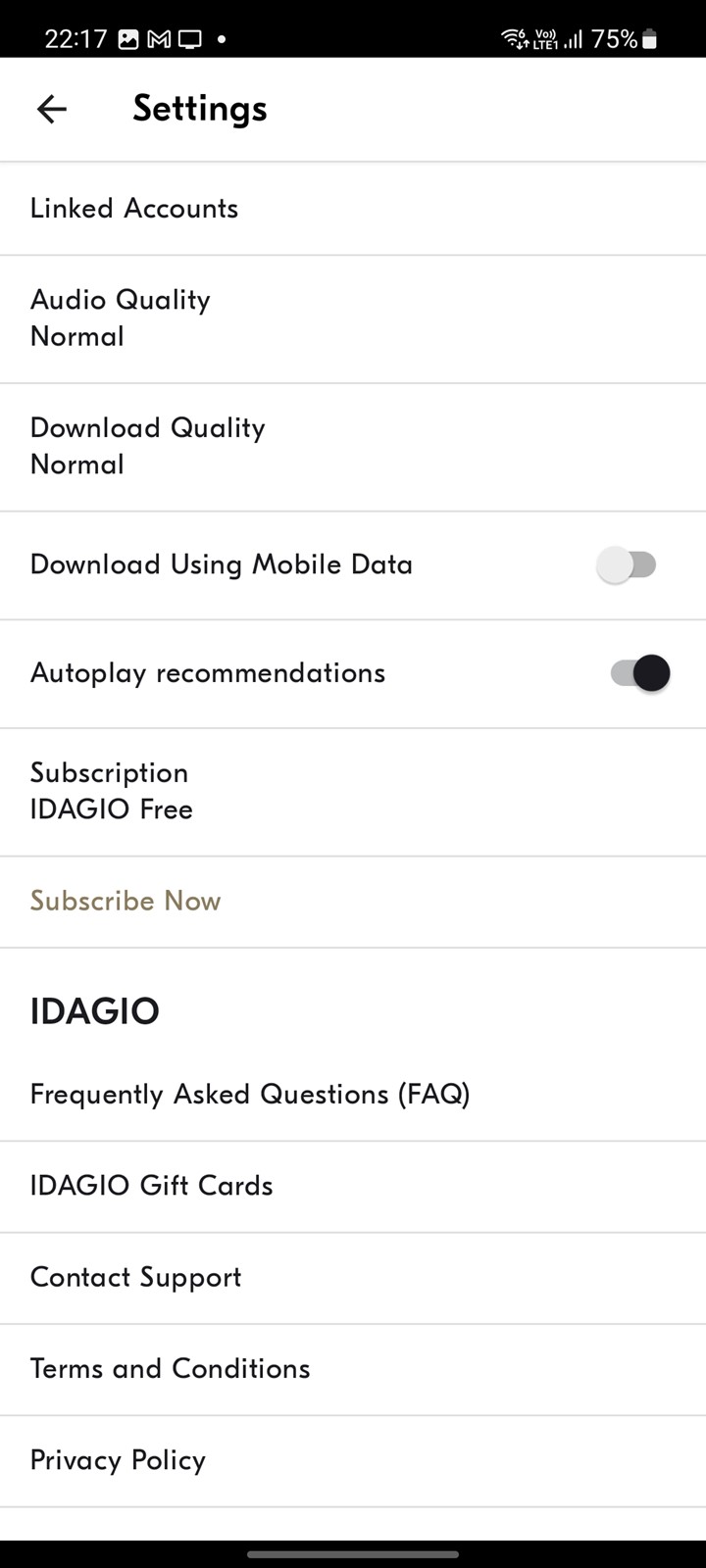Image resolution: width=706 pixels, height=1568 pixels.
Task: Turn off Autoplay recommendations
Action: pos(641,673)
